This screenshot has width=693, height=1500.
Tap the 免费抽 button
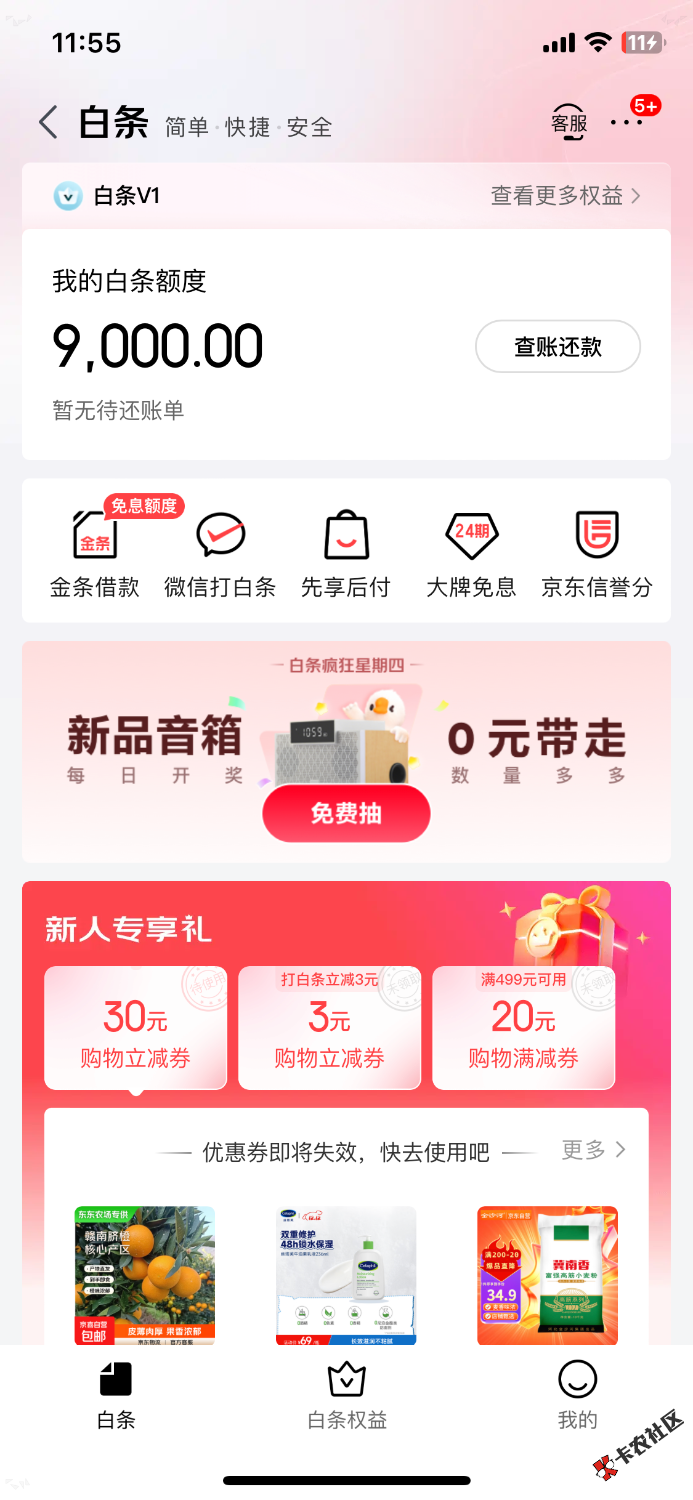pyautogui.click(x=346, y=813)
